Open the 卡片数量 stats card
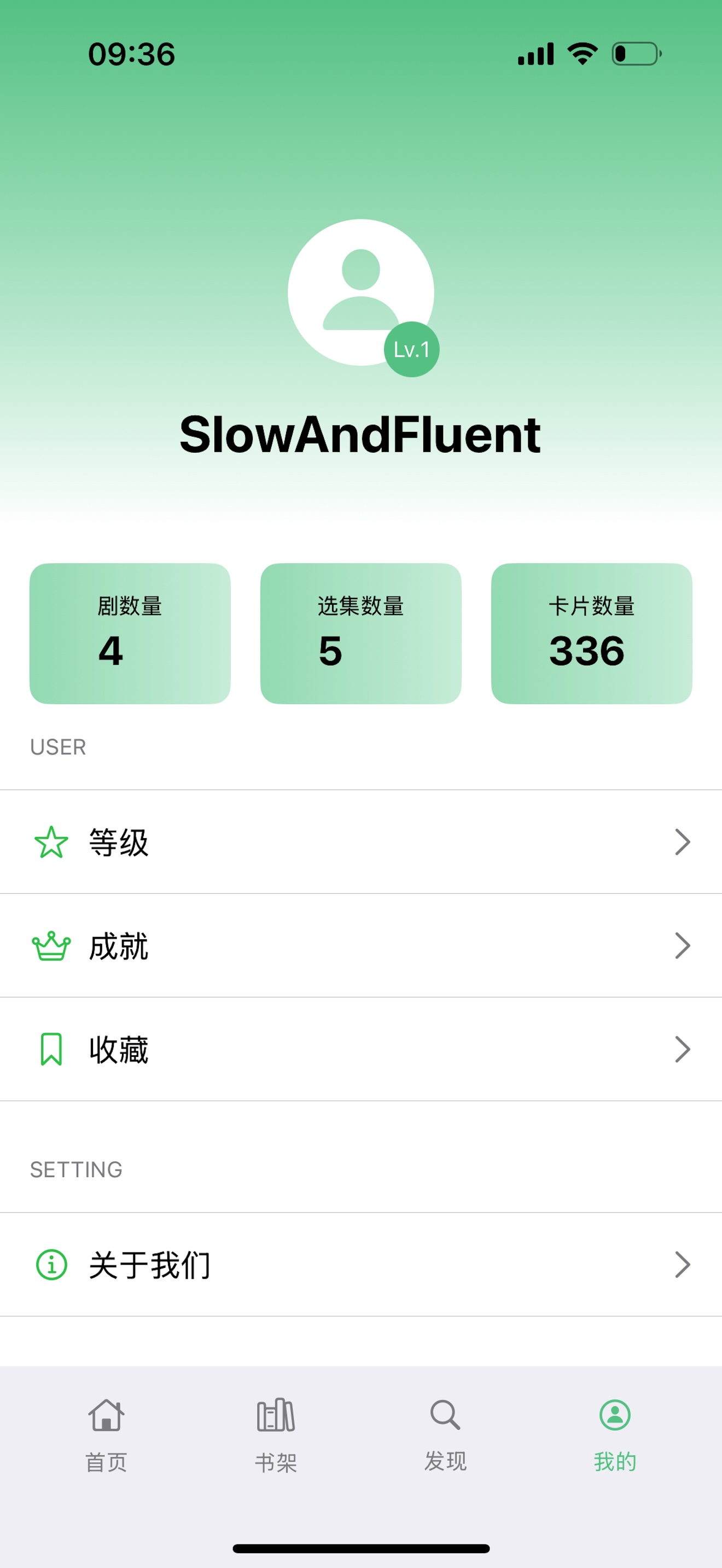The image size is (722, 1568). (591, 633)
